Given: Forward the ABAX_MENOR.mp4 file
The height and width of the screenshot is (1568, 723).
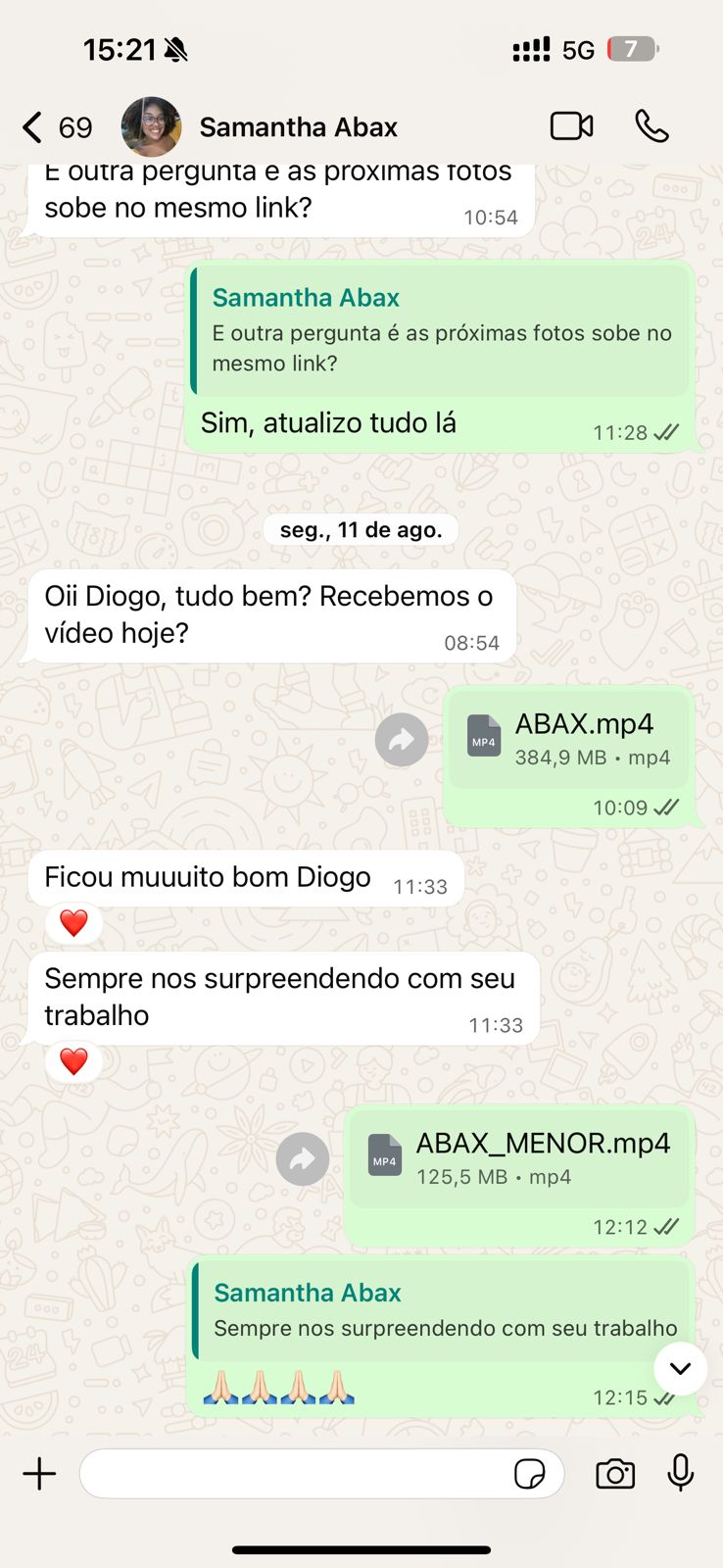Looking at the screenshot, I should tap(303, 1159).
